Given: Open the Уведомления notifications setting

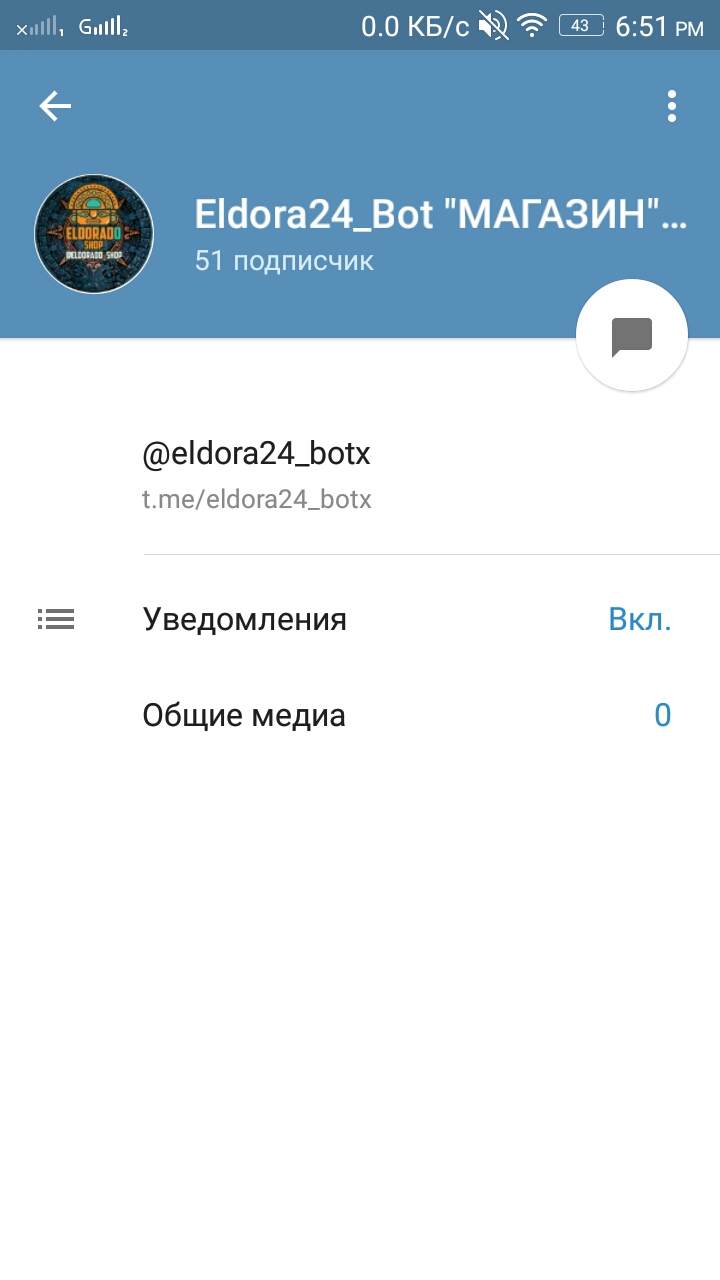Looking at the screenshot, I should pos(360,620).
